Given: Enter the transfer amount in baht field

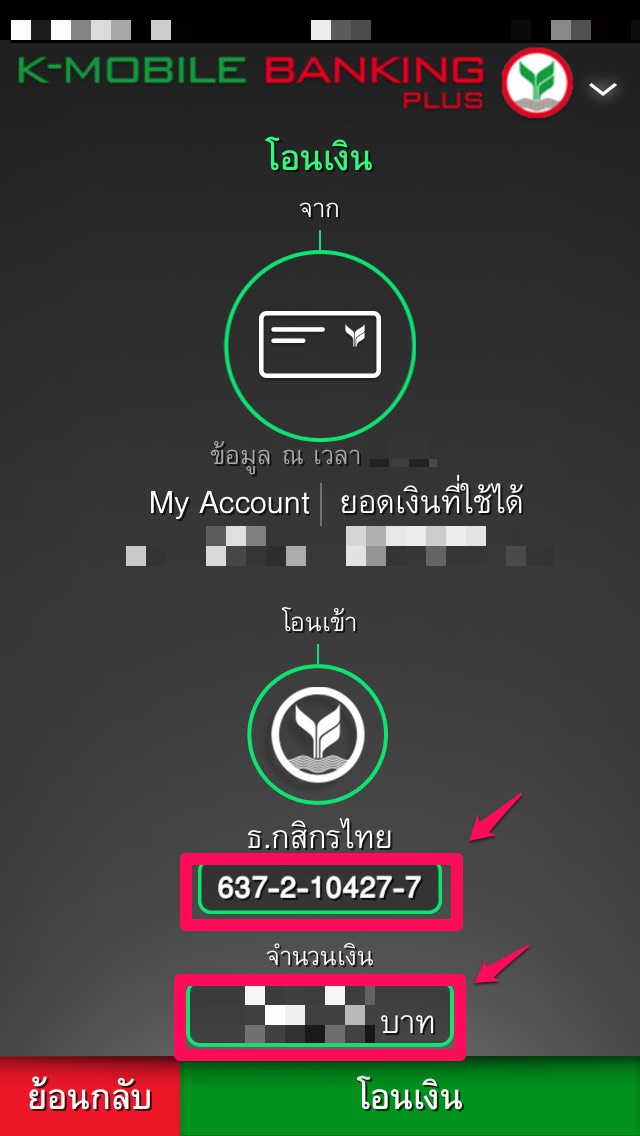Looking at the screenshot, I should coord(320,1016).
